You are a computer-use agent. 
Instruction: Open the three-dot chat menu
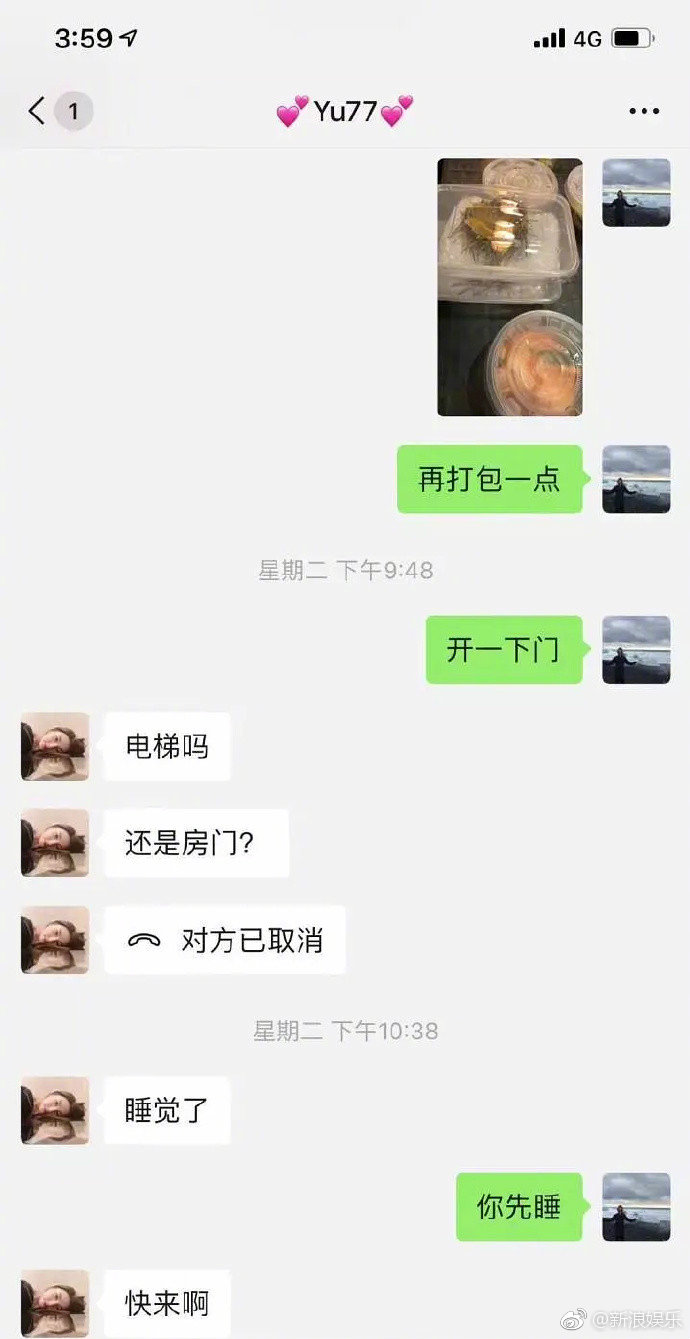click(x=644, y=111)
